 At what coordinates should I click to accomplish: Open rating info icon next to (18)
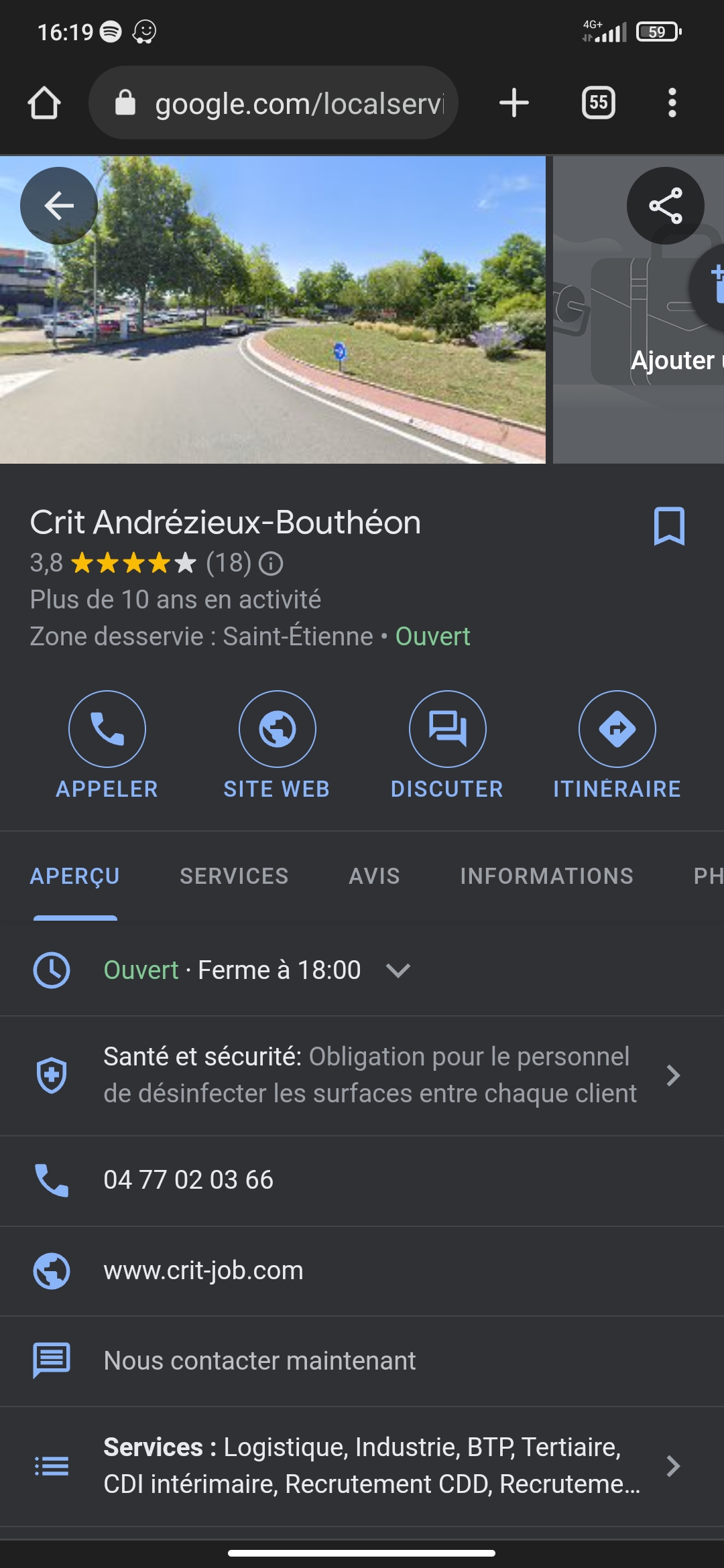271,564
